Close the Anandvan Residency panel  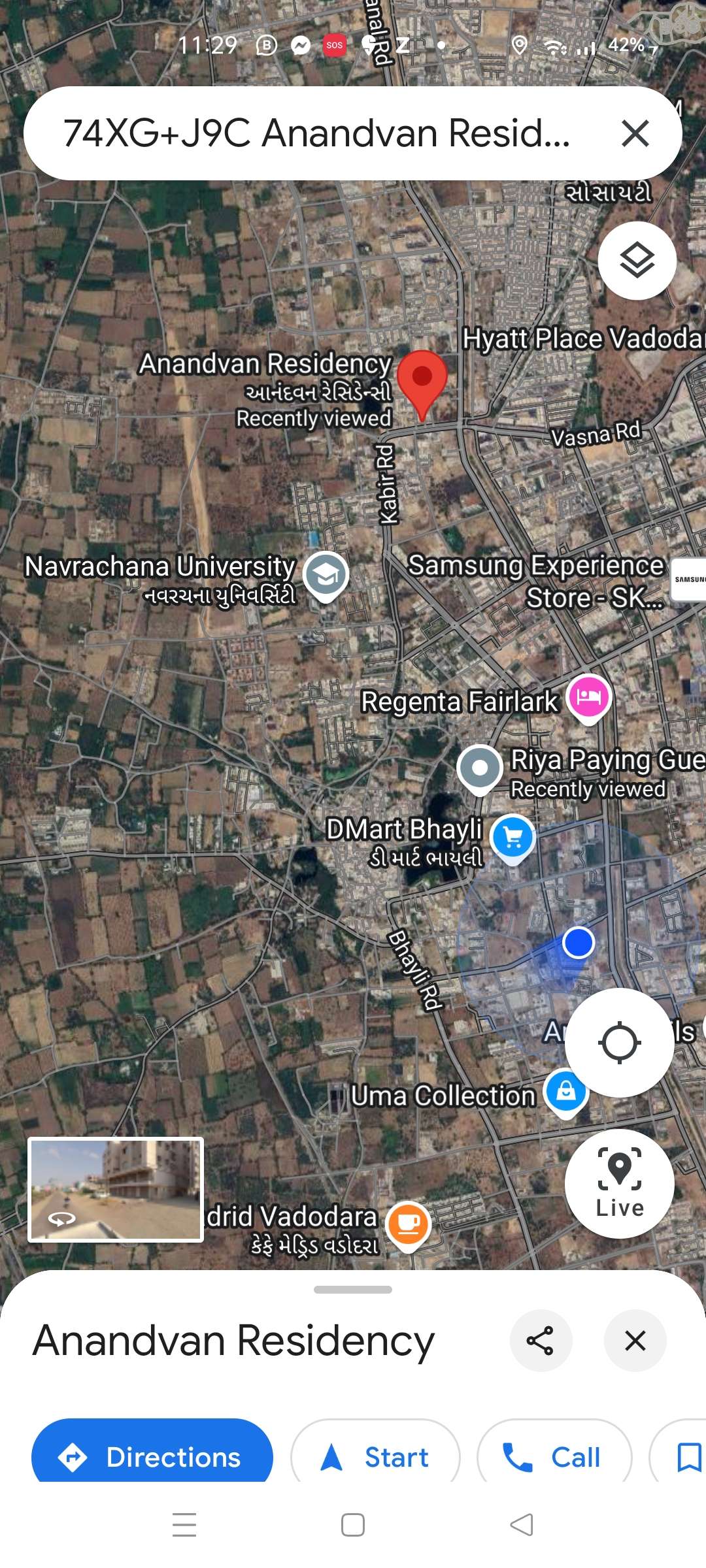click(x=635, y=1341)
